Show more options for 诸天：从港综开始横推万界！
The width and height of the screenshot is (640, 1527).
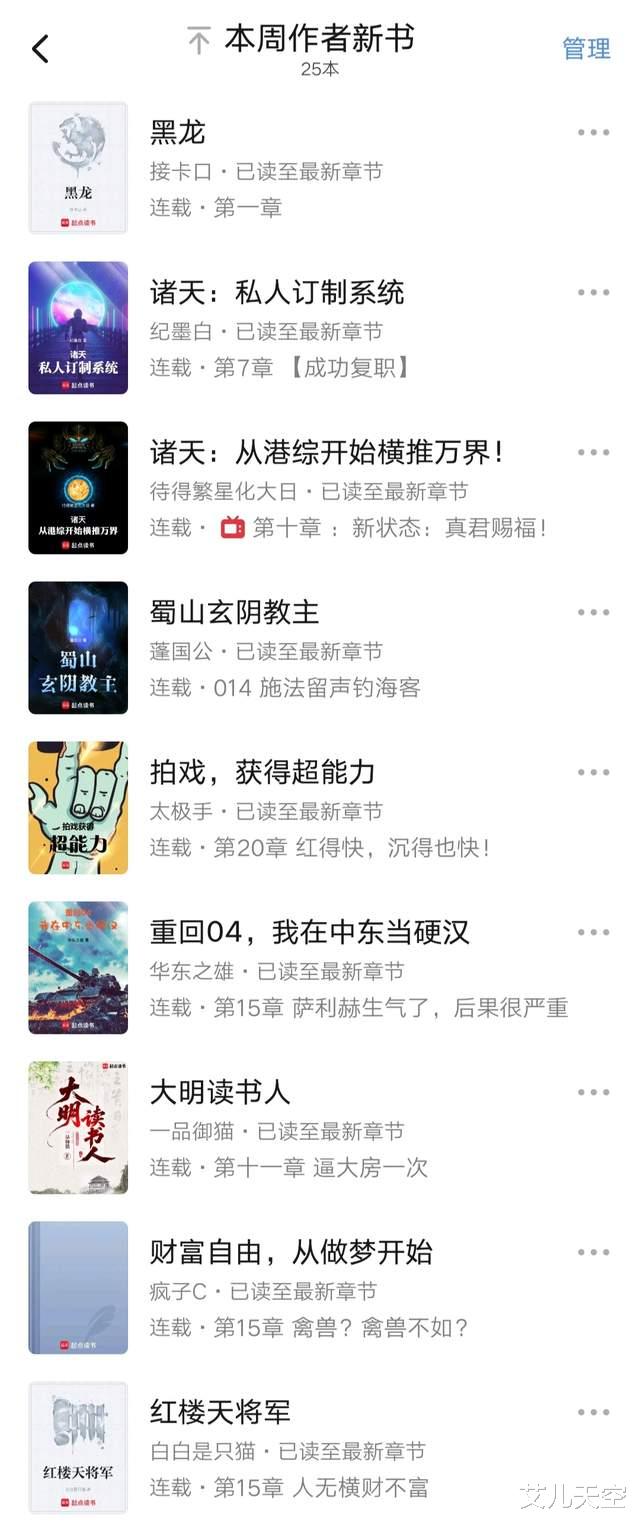[x=593, y=452]
